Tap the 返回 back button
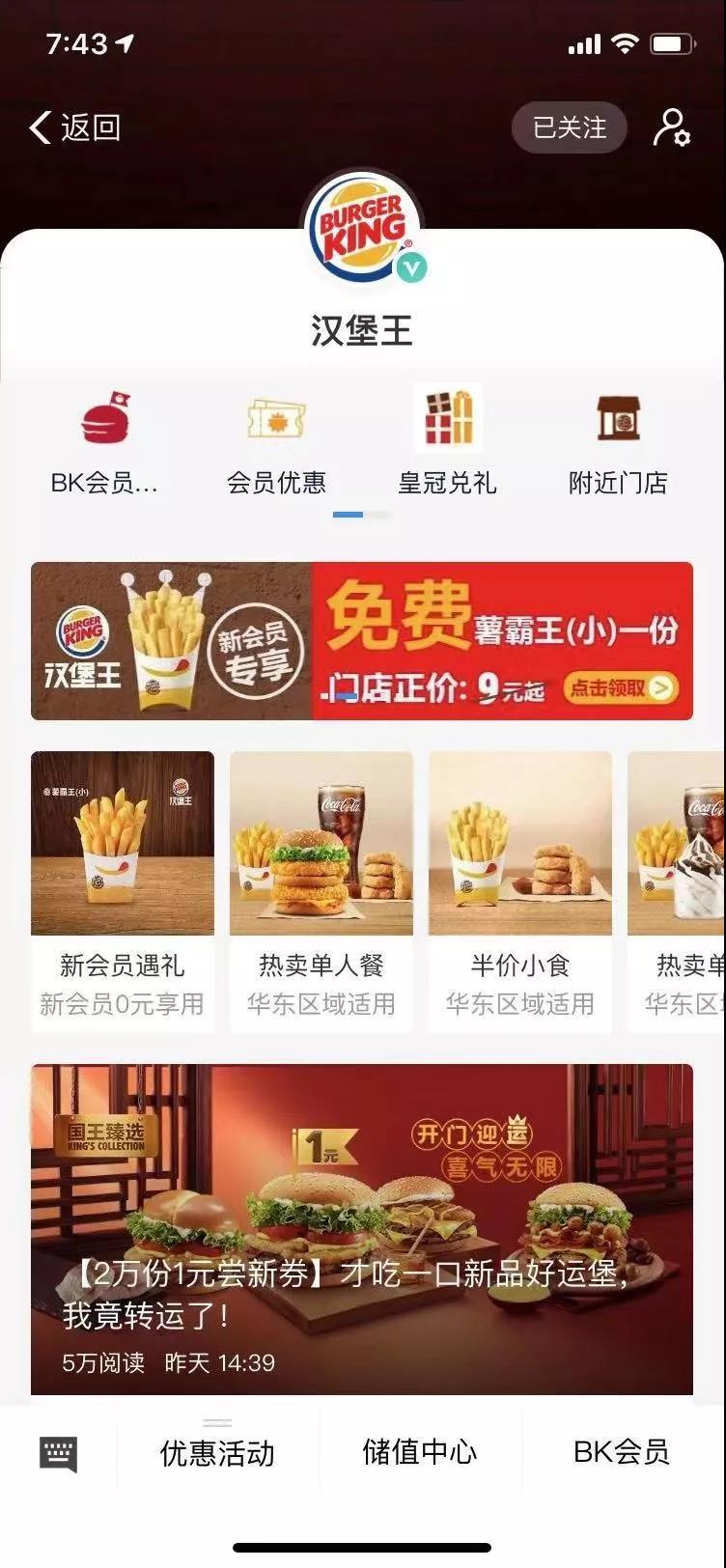The image size is (726, 1568). pos(75,127)
